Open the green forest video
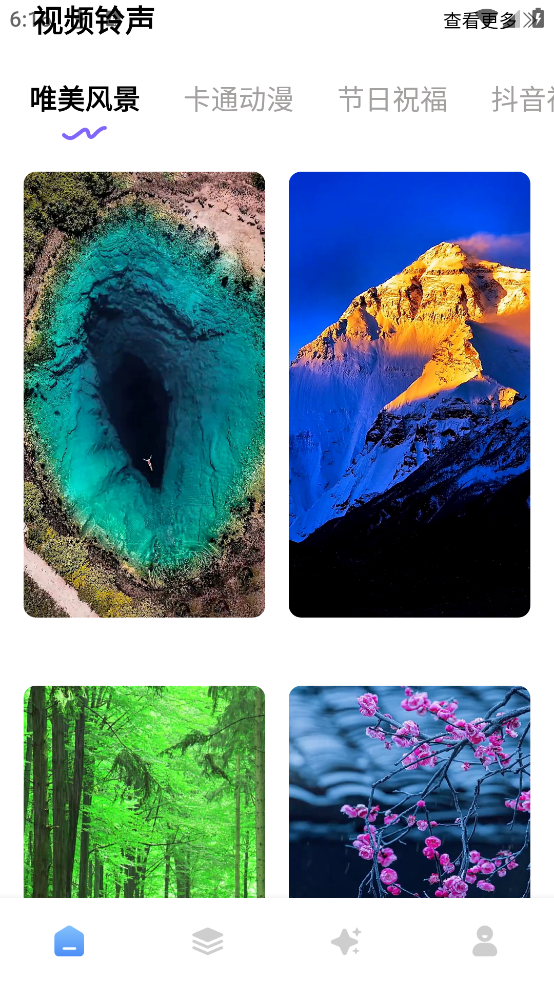The image size is (554, 984). [144, 792]
